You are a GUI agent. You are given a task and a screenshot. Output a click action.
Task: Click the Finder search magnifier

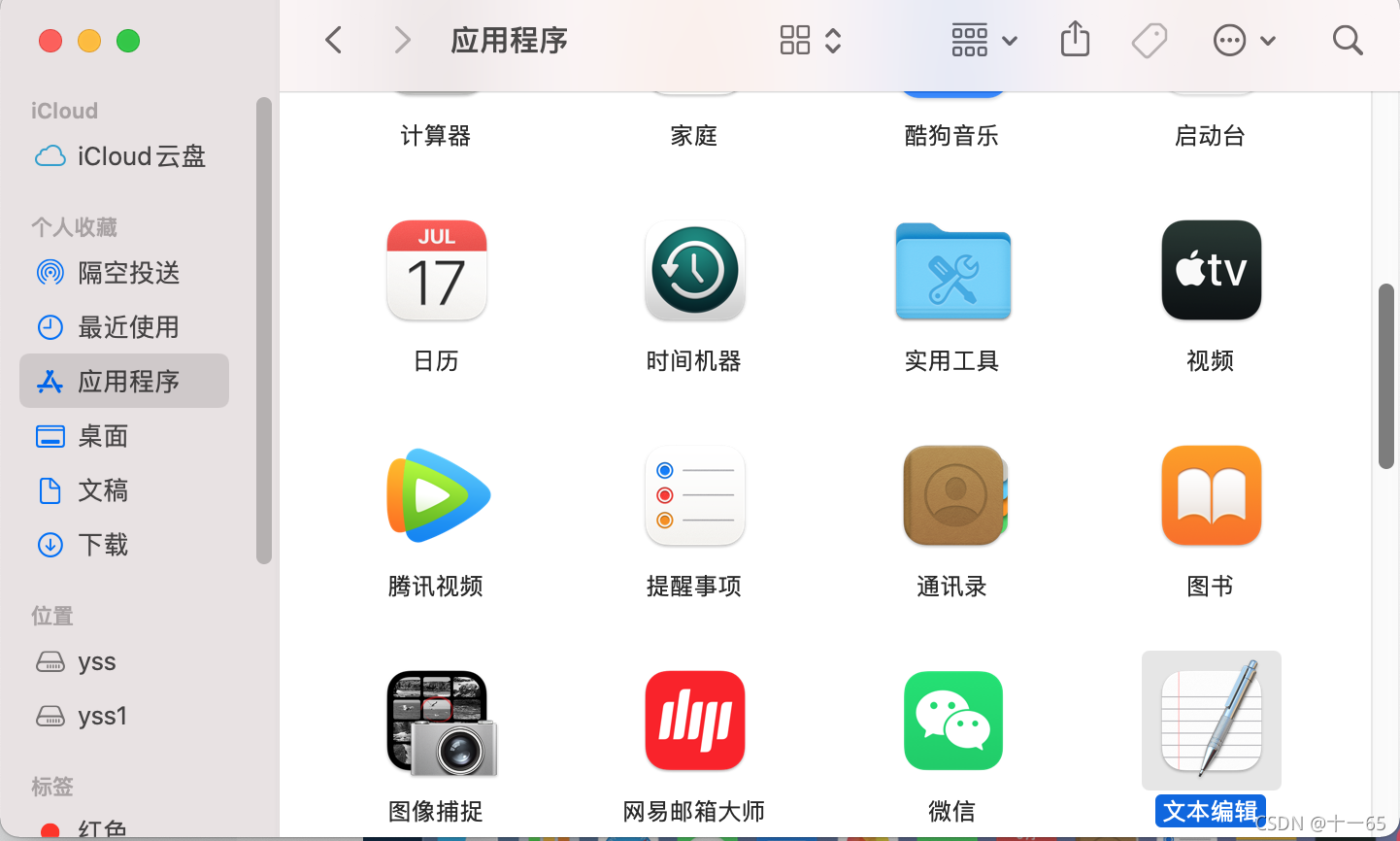coord(1348,41)
